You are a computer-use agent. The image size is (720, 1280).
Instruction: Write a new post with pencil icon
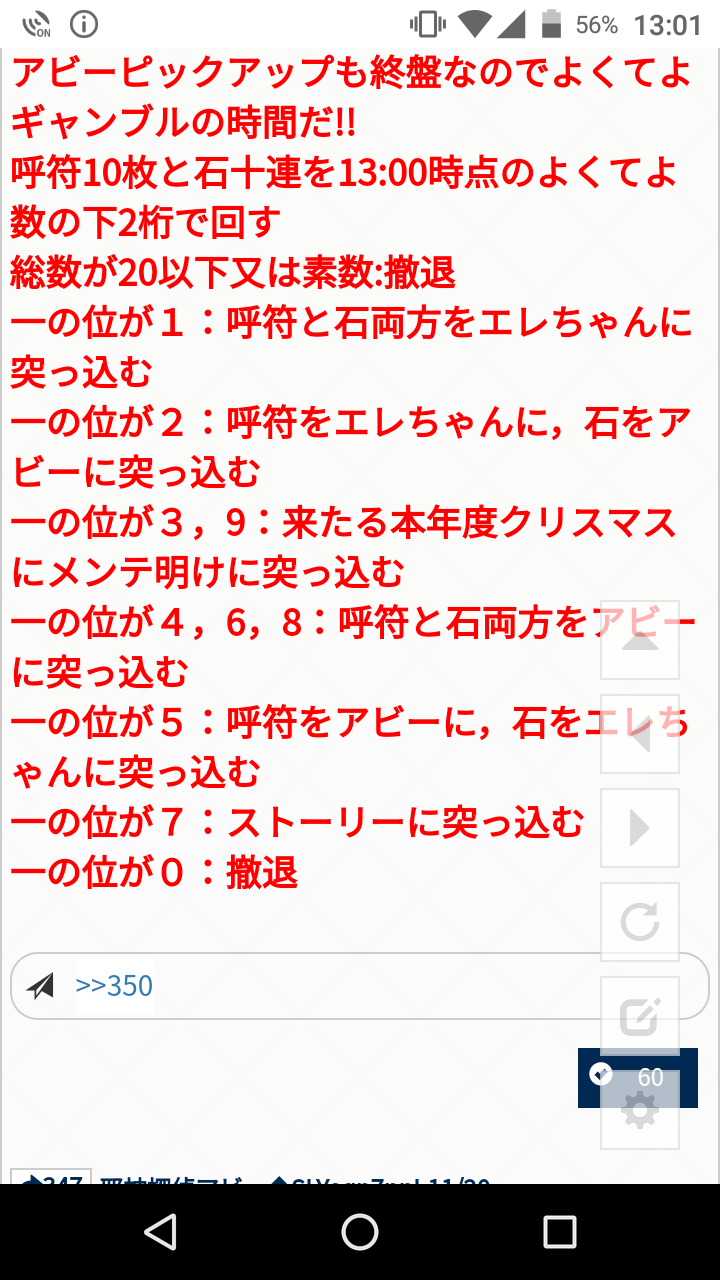[640, 1016]
